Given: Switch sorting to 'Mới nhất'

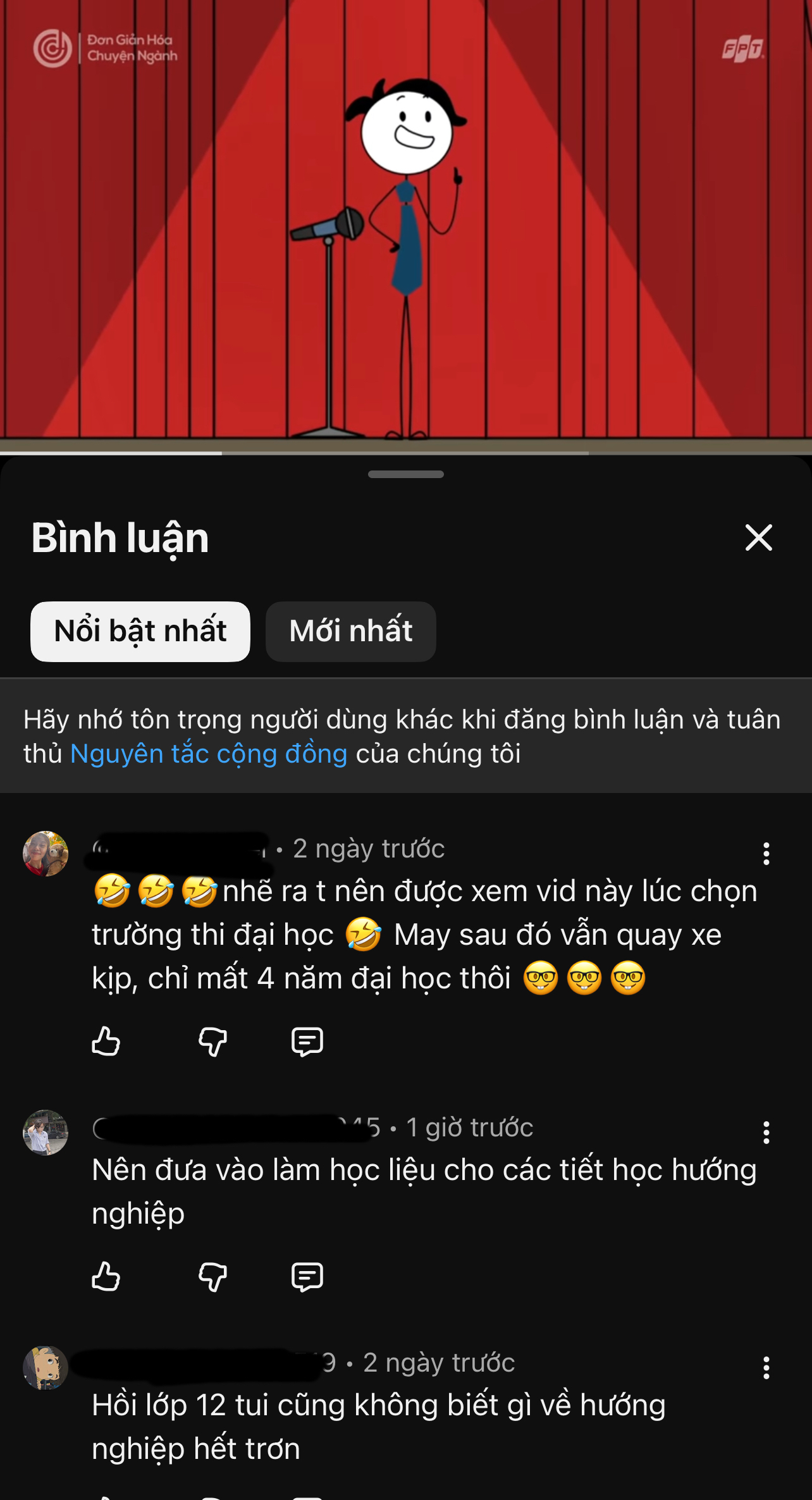Looking at the screenshot, I should 350,631.
